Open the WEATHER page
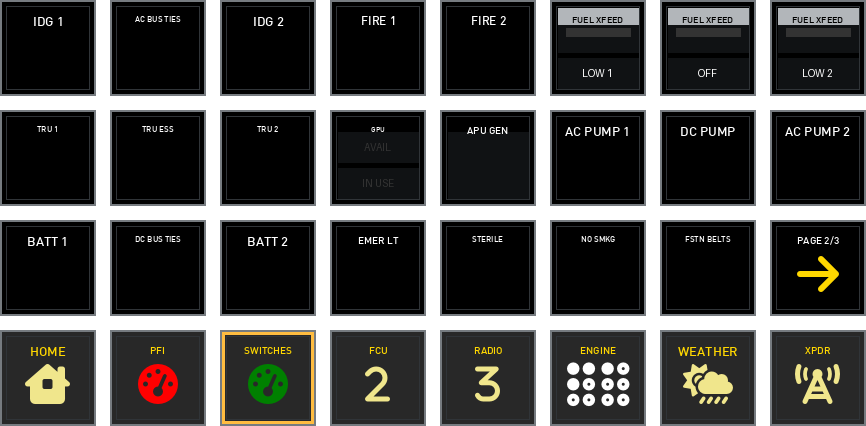 708,378
